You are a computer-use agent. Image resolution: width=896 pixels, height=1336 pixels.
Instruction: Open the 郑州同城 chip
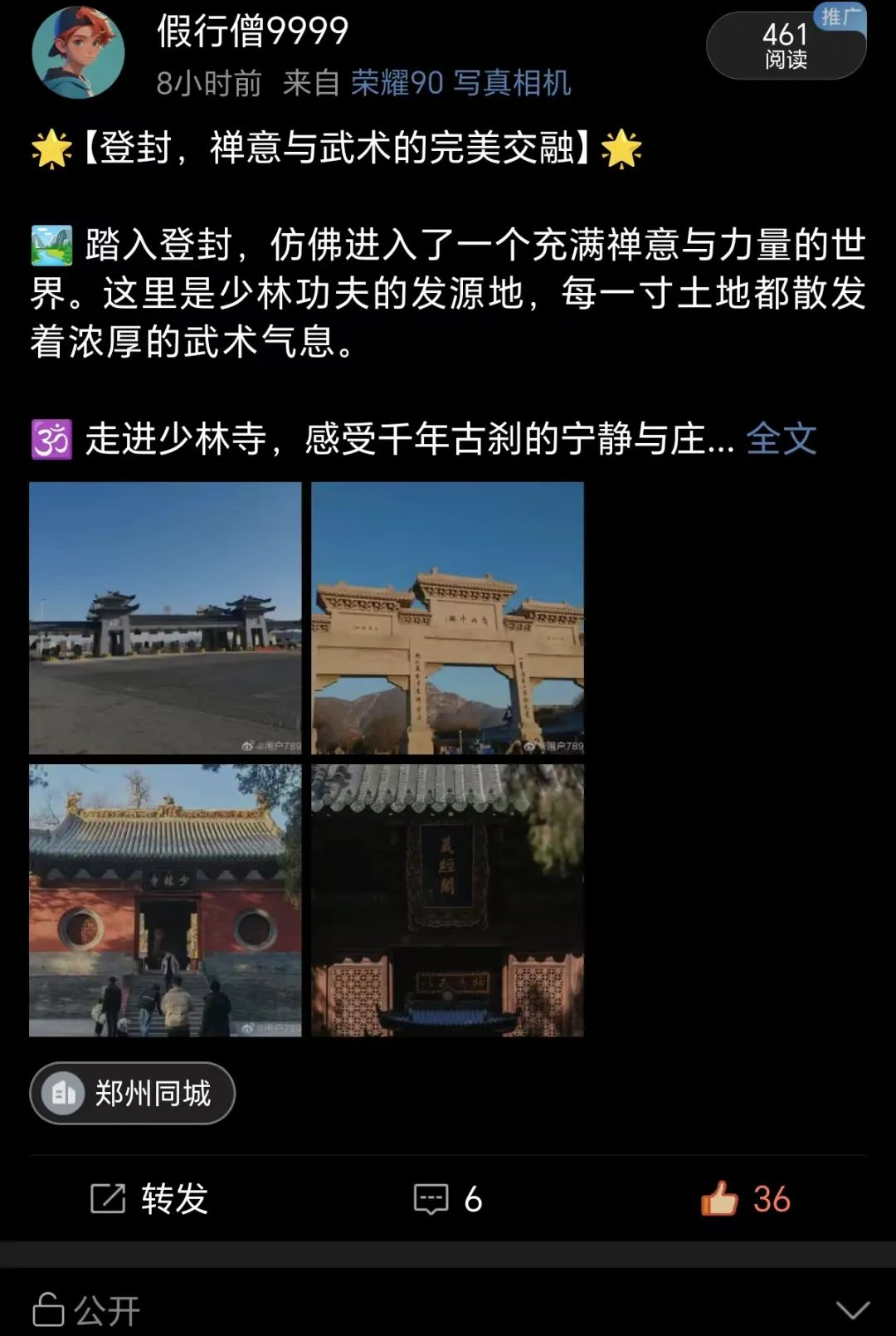click(133, 1094)
